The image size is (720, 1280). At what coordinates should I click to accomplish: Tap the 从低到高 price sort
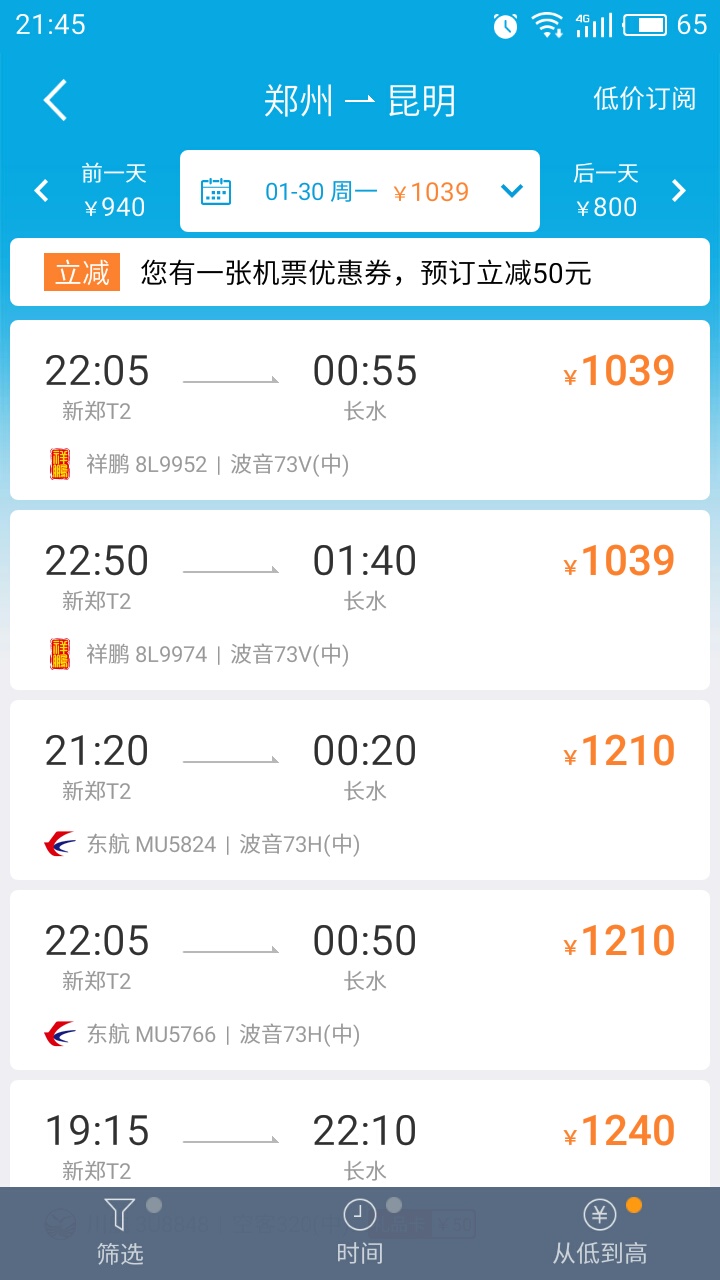click(600, 1233)
